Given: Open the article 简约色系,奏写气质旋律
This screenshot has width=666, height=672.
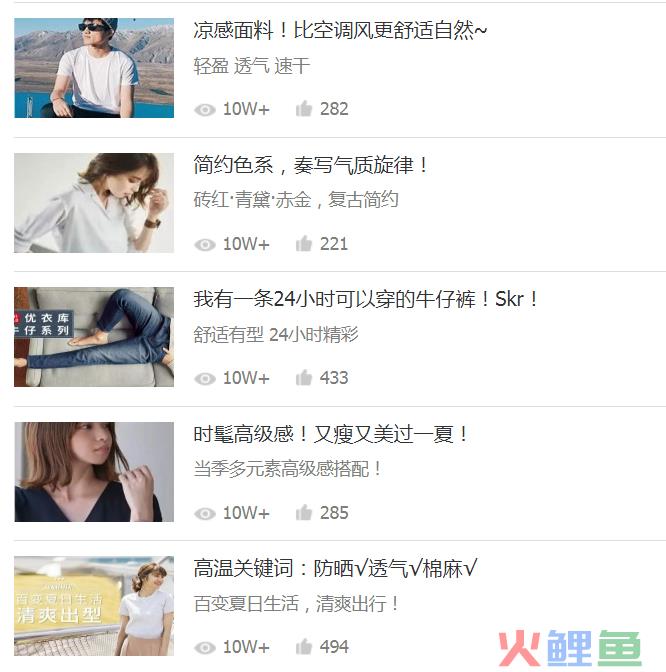Looking at the screenshot, I should click(311, 165).
